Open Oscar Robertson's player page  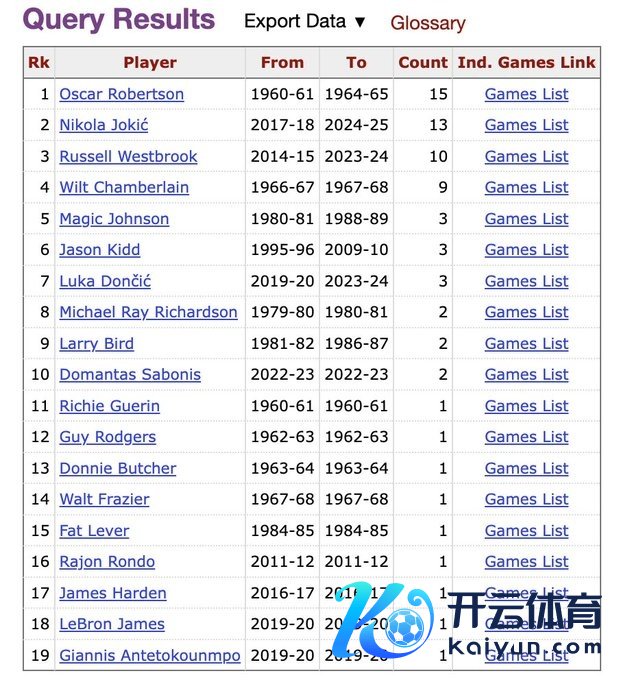click(121, 94)
